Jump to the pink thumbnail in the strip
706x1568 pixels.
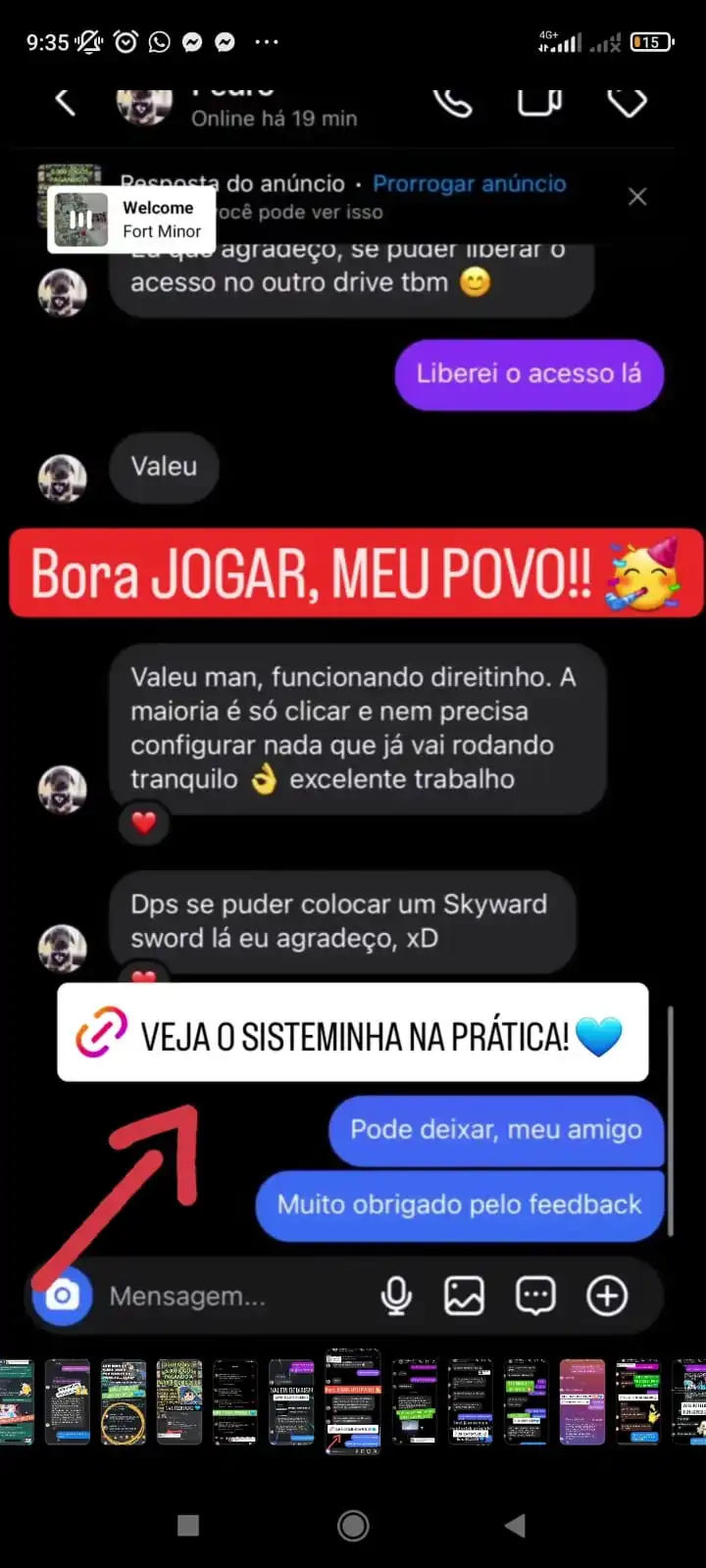(581, 1401)
